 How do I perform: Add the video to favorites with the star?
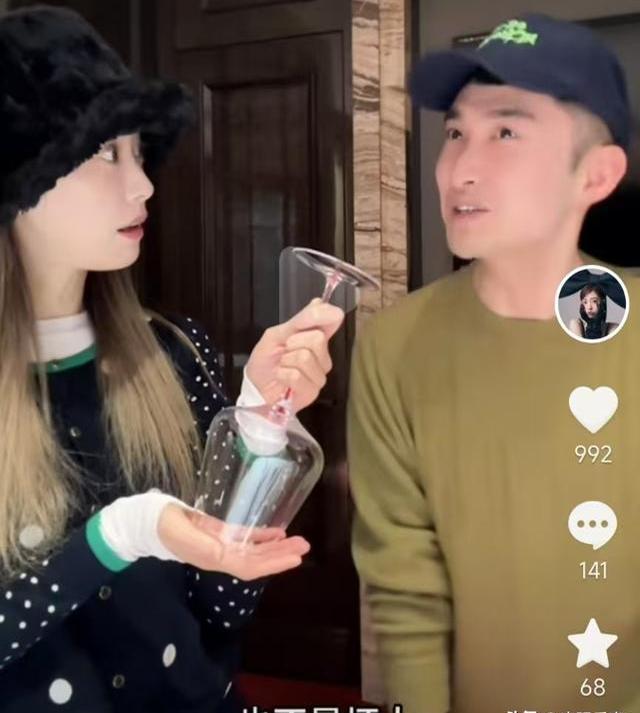592,645
